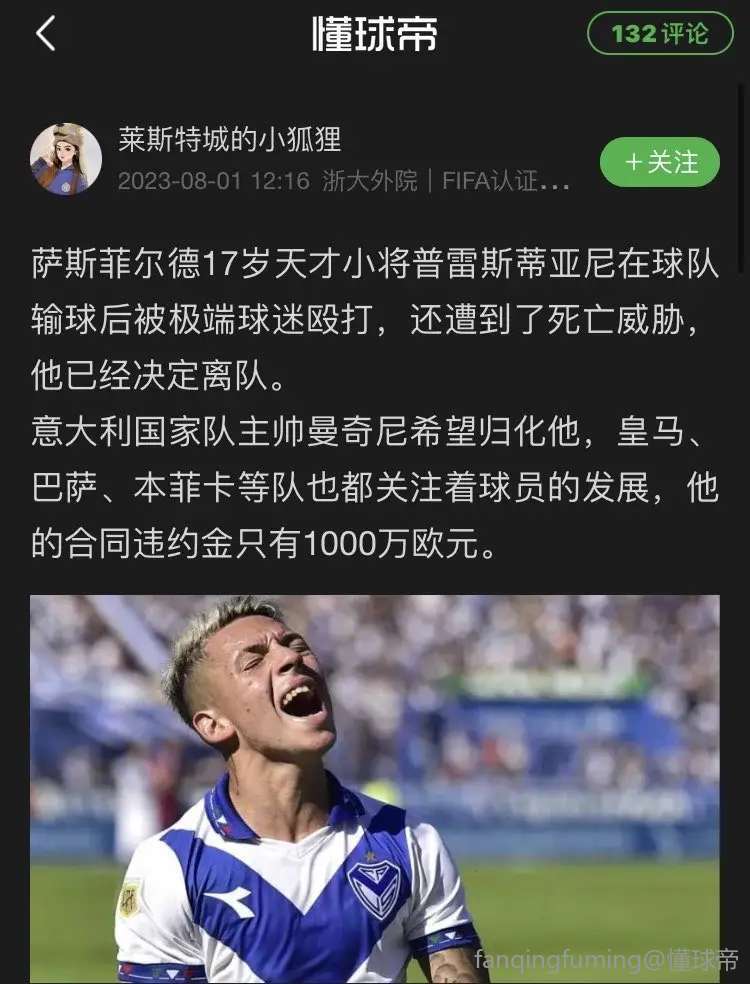View the author name 莱斯特城的小狐狸
This screenshot has height=984, width=750.
tap(230, 140)
